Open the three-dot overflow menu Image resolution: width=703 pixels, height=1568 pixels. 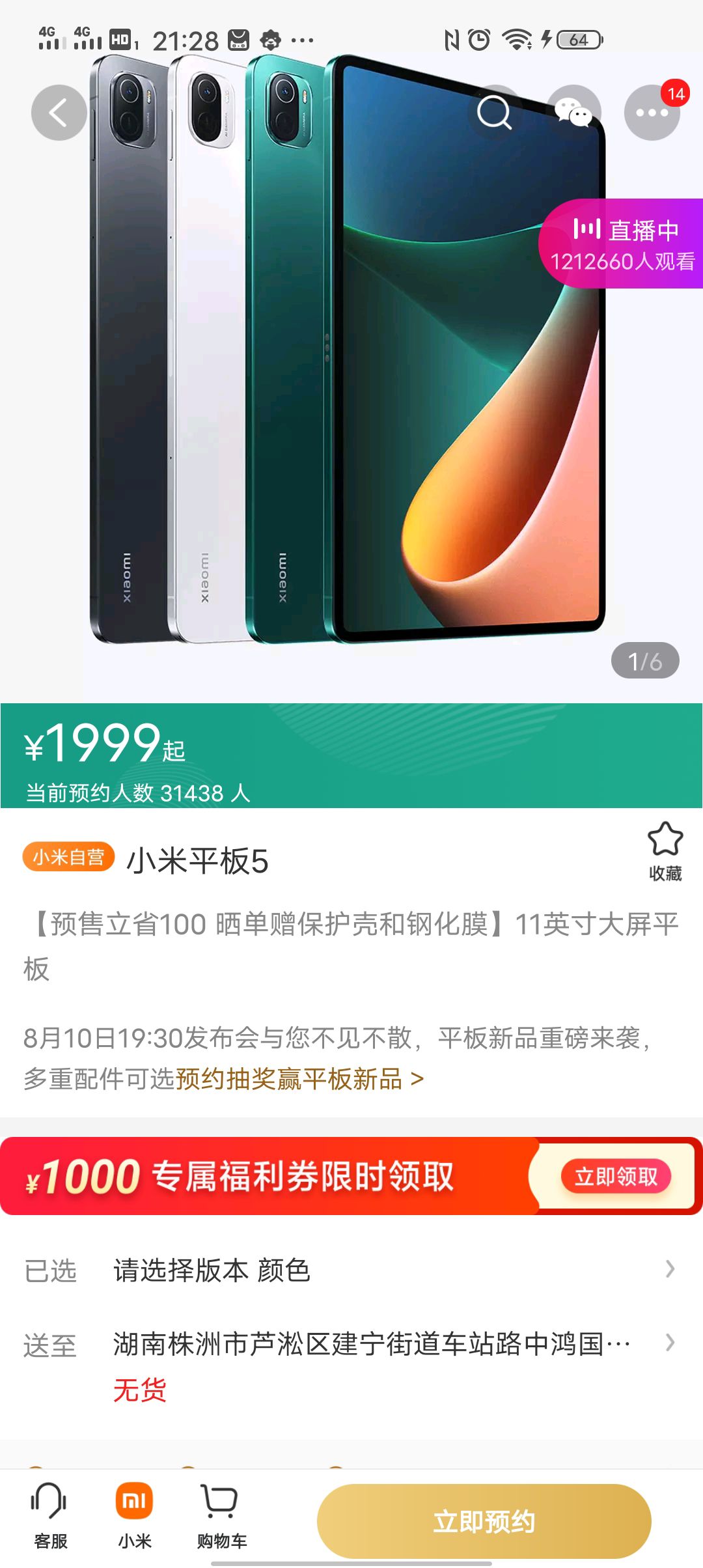tap(652, 113)
